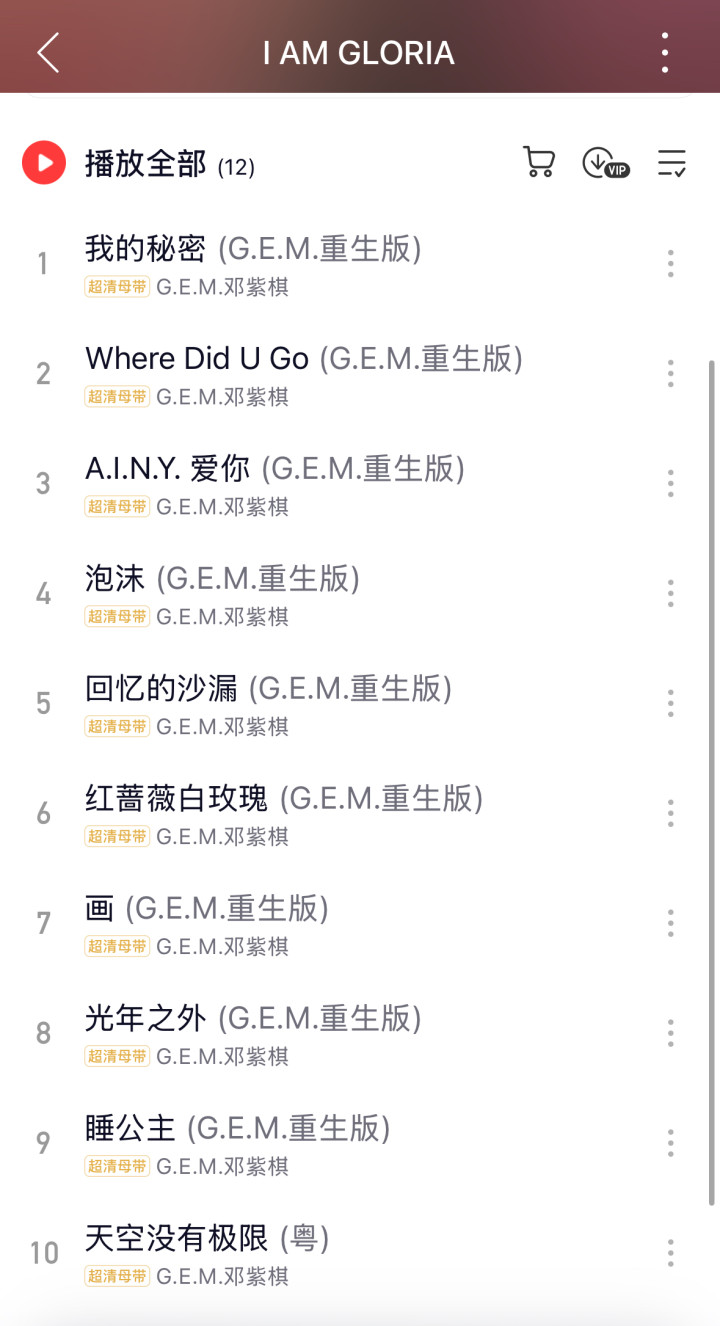Open the options menu for 画
Screen dimensions: 720x1326
tap(670, 923)
